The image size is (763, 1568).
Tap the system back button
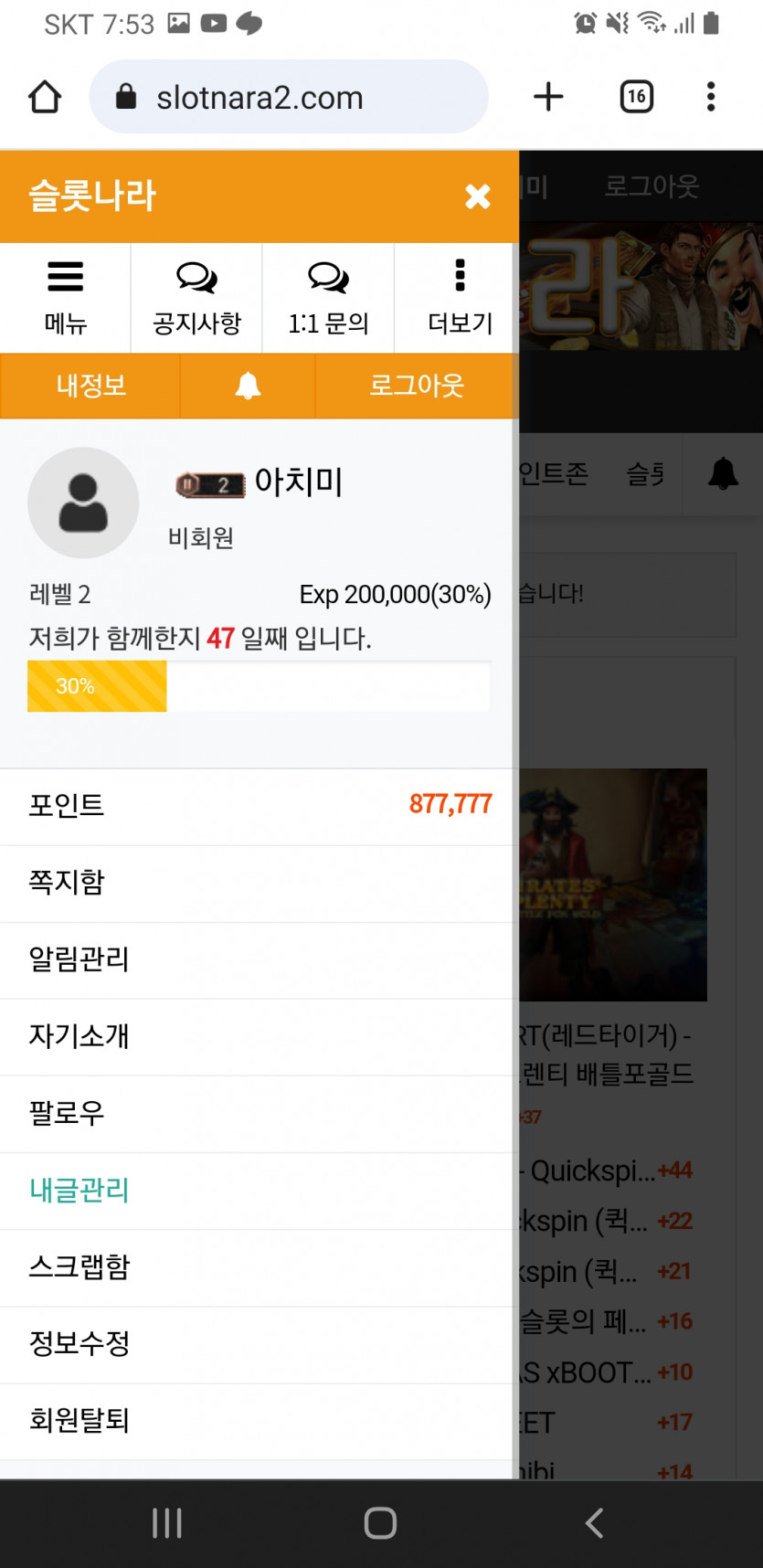click(x=594, y=1522)
